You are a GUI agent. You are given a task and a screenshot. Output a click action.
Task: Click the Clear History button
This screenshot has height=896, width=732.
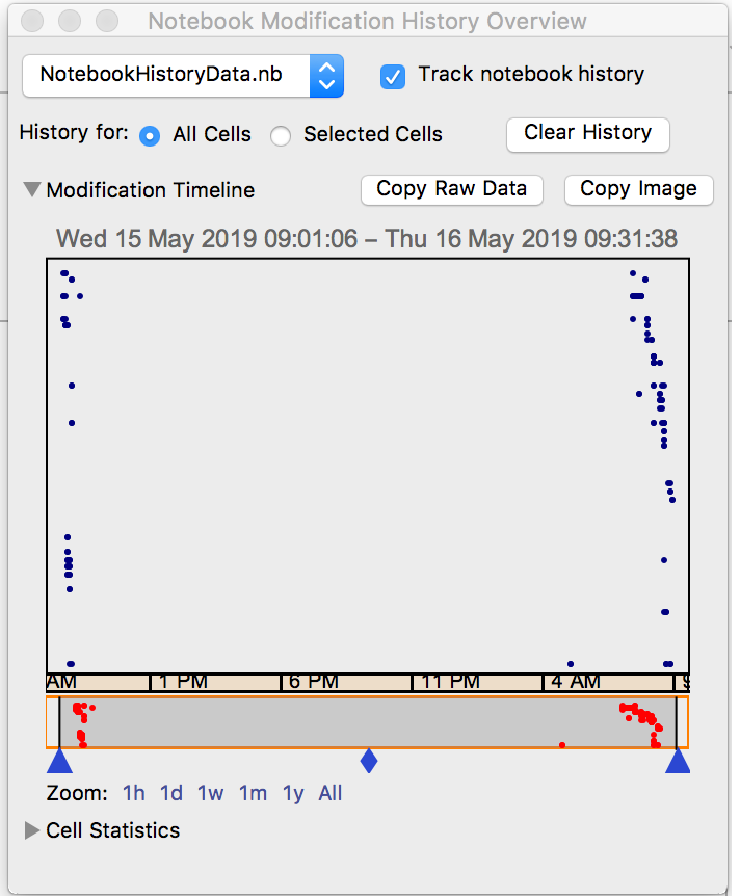pos(587,133)
